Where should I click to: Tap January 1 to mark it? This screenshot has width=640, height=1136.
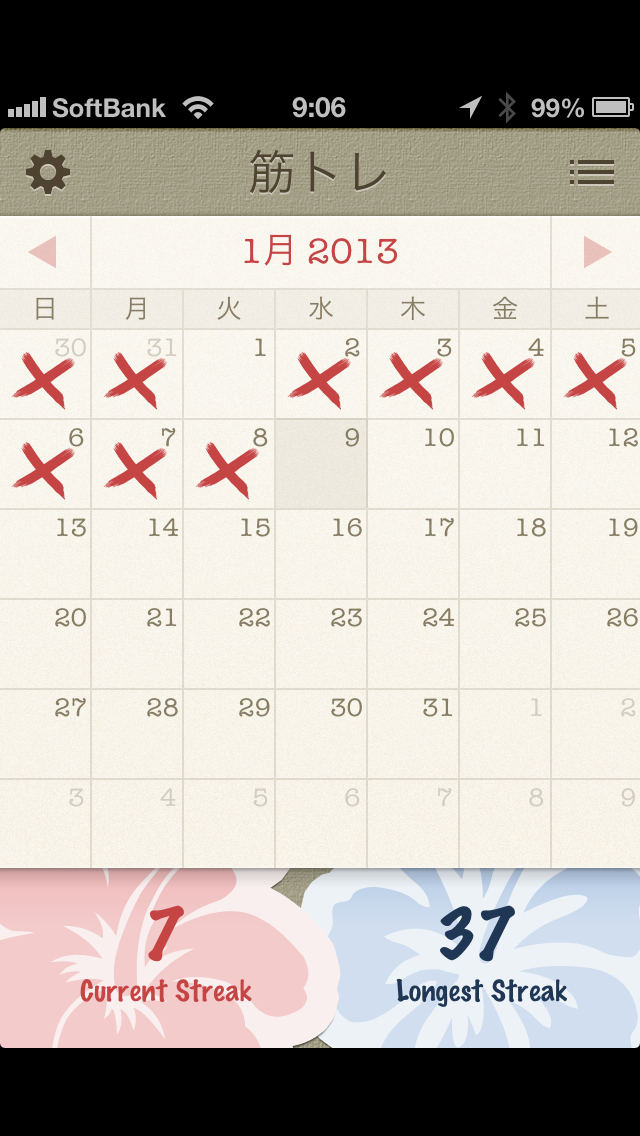point(229,374)
